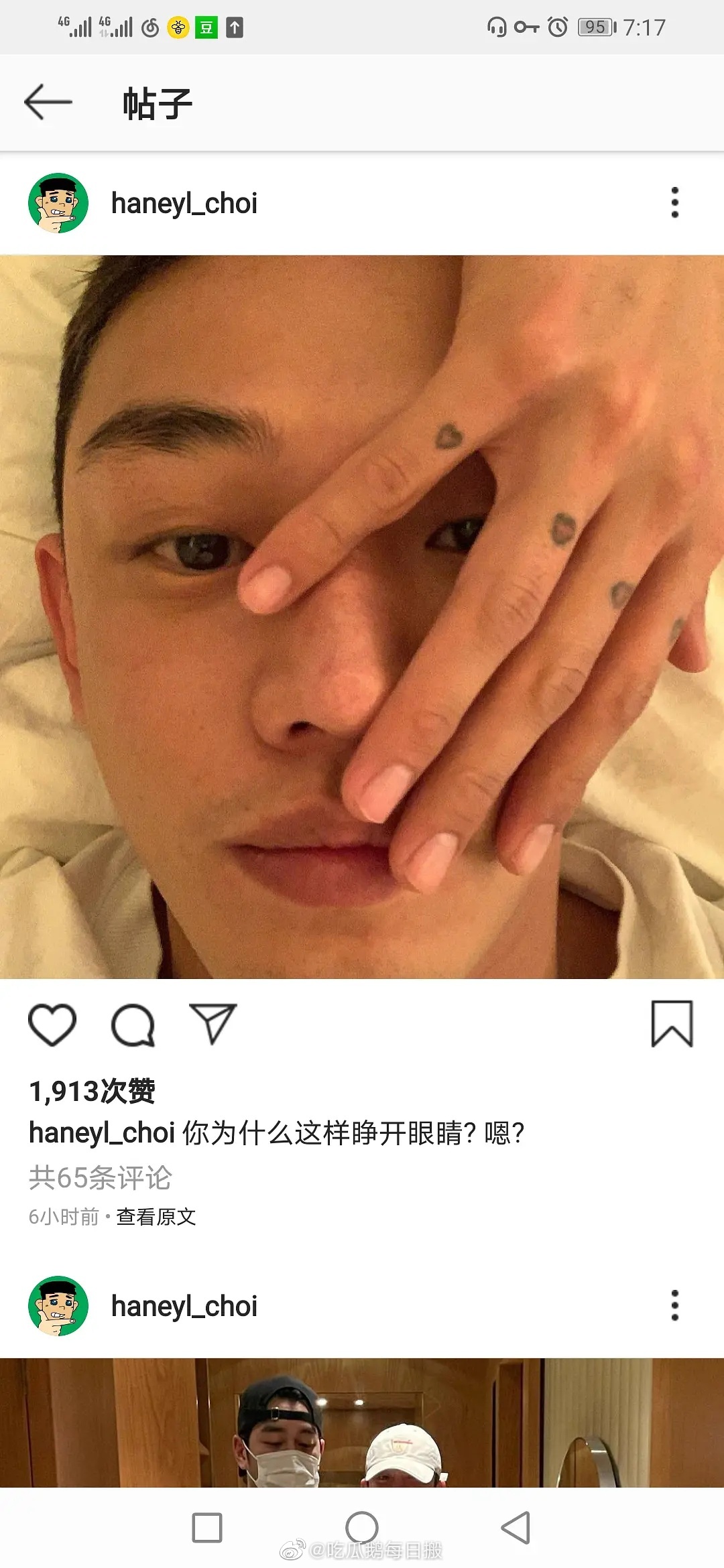Open haneyl_choi's avatar above the selfie post

click(x=58, y=203)
